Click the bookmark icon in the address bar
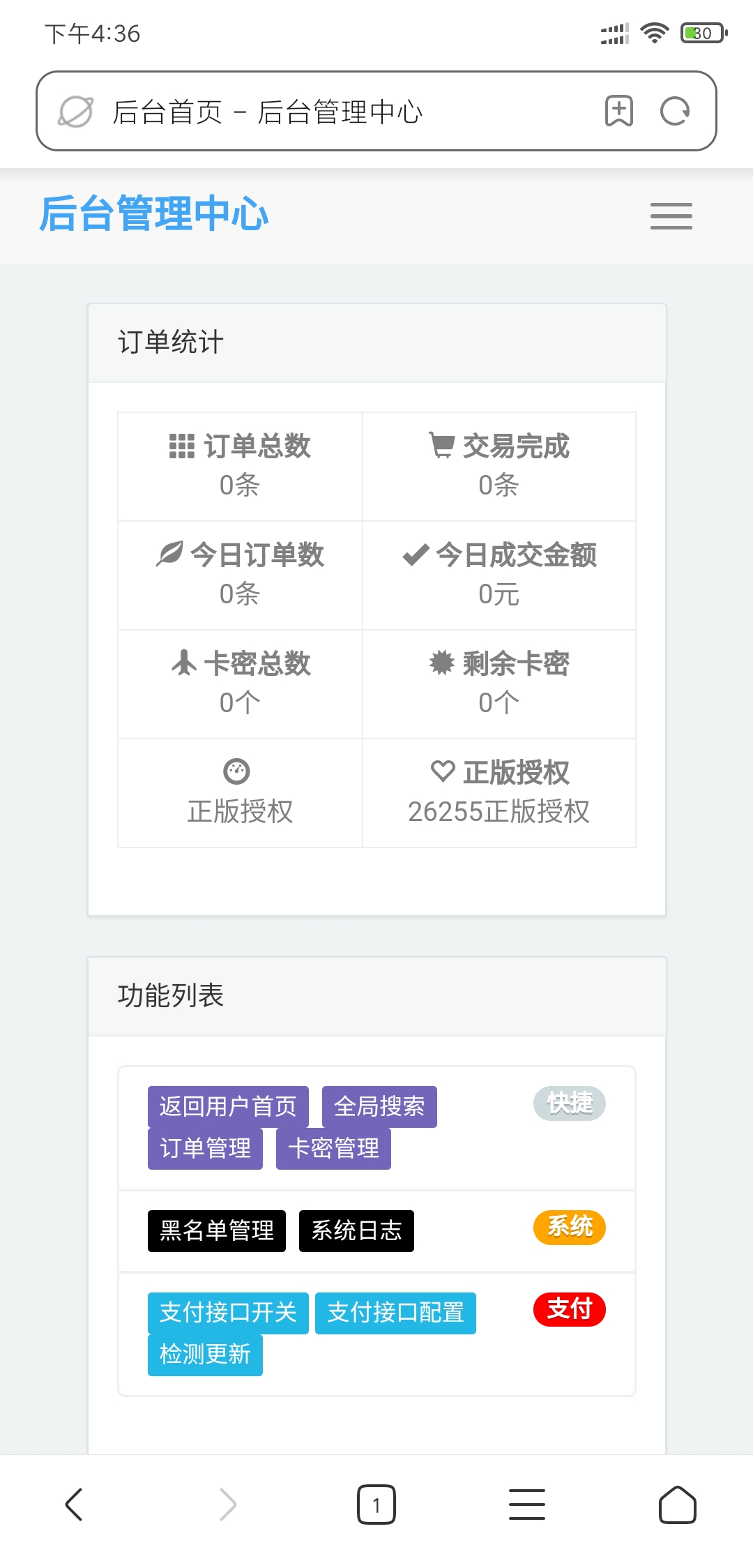Image resolution: width=753 pixels, height=1568 pixels. (x=619, y=110)
